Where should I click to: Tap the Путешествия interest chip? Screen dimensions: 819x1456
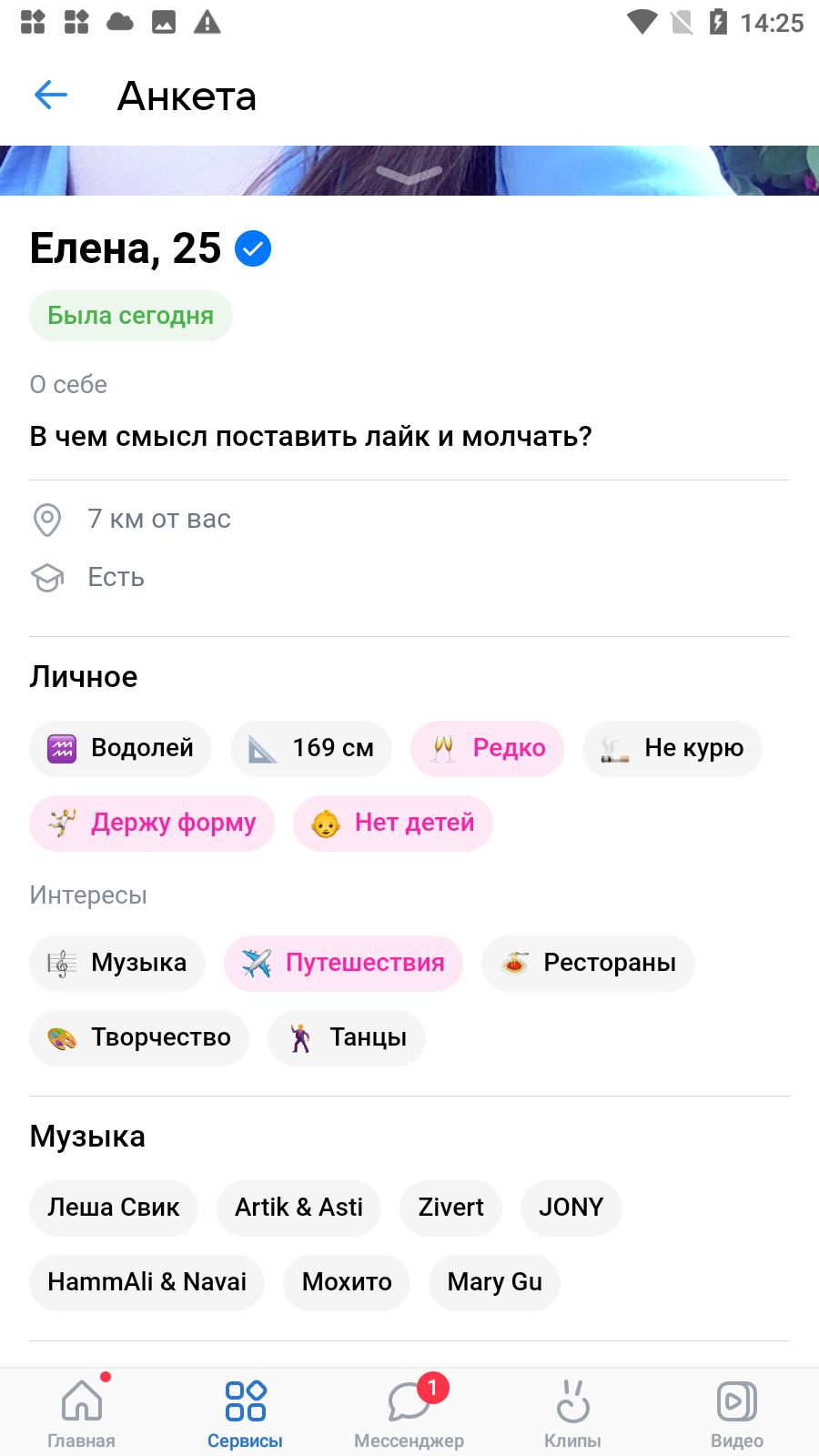click(x=343, y=963)
